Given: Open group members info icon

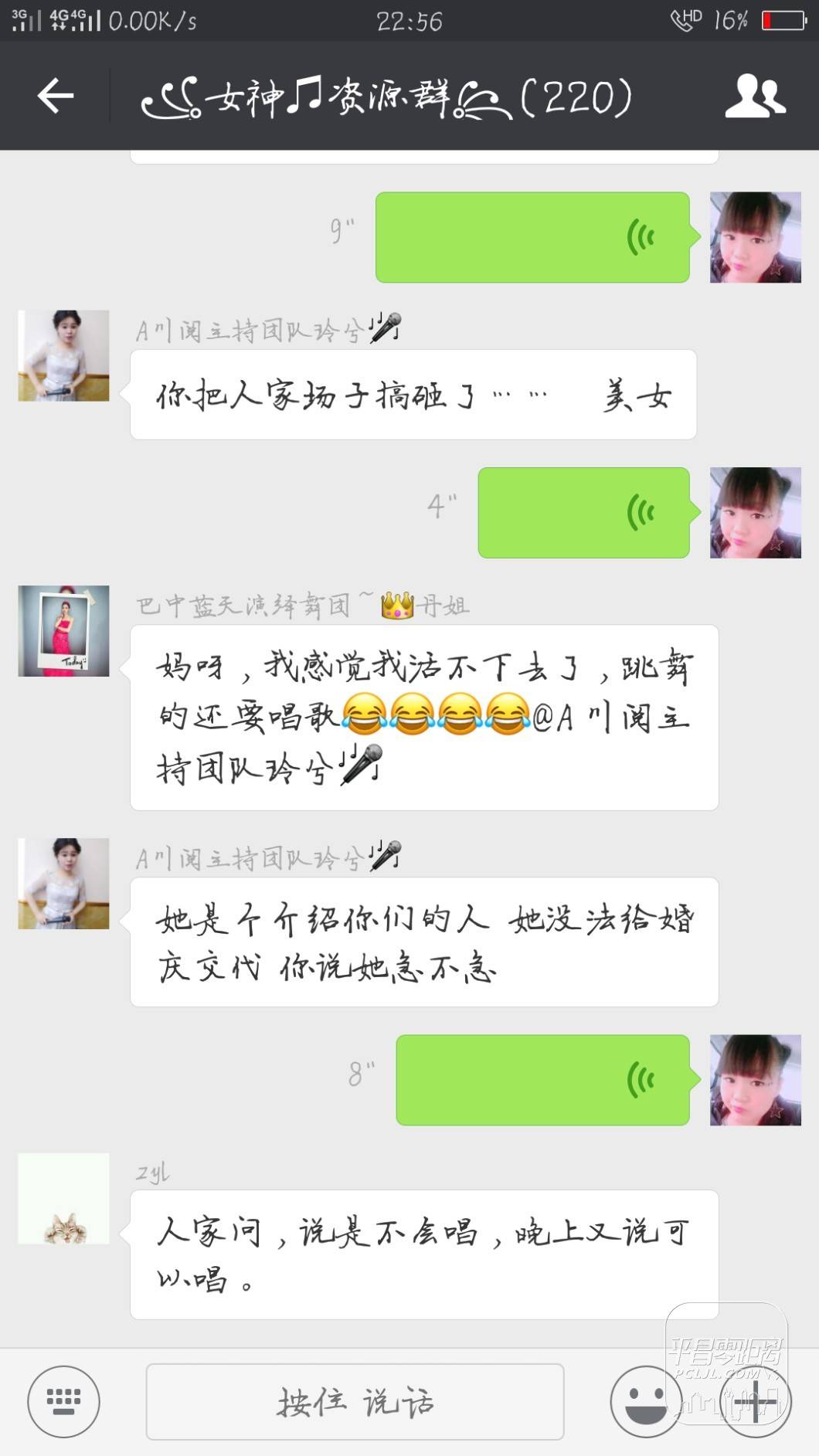Looking at the screenshot, I should tap(755, 96).
